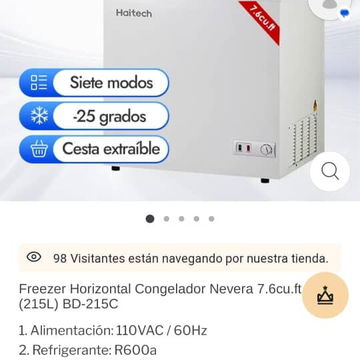Open the crown rewards floating button
Image resolution: width=360 pixels, height=360 pixels.
pyautogui.click(x=325, y=295)
